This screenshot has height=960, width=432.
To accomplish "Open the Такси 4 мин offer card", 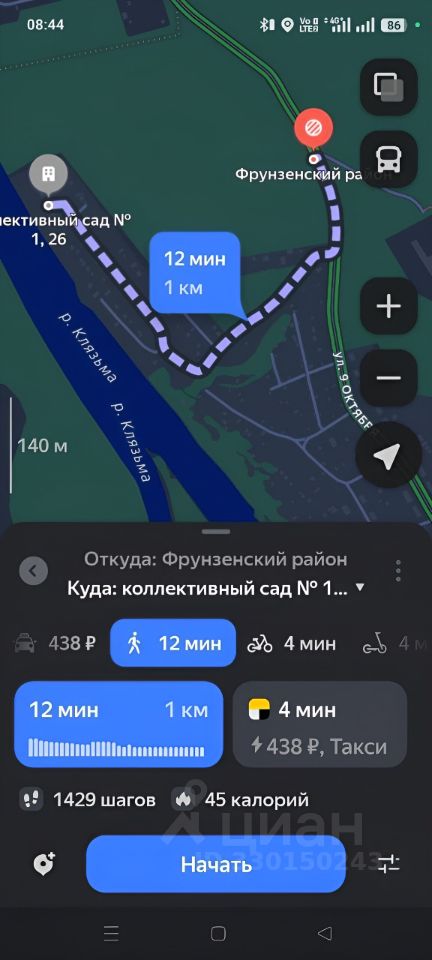I will 320,724.
